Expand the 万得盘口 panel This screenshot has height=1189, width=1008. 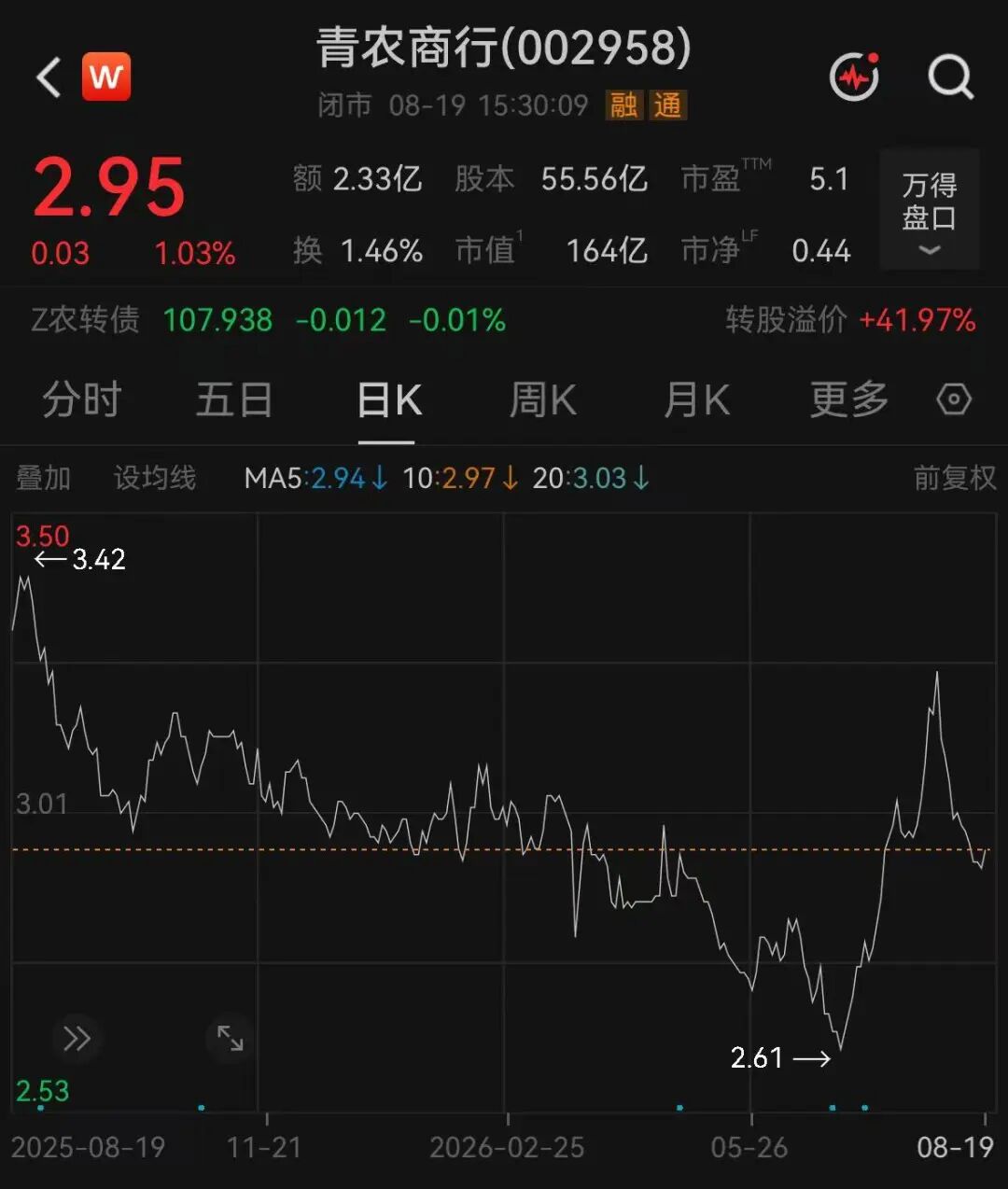(x=929, y=210)
